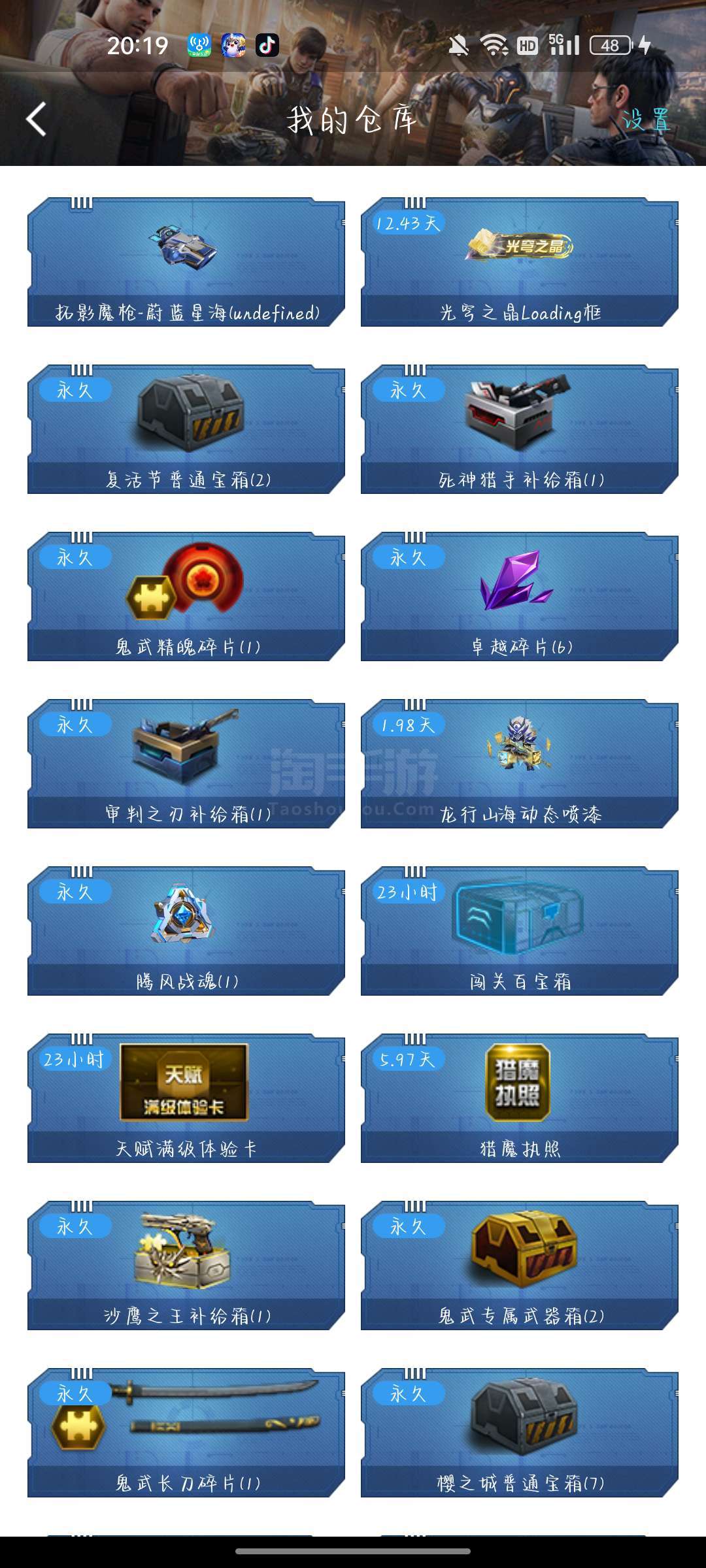View the 猎魔执照 item
Image resolution: width=706 pixels, height=1568 pixels.
click(x=520, y=1099)
